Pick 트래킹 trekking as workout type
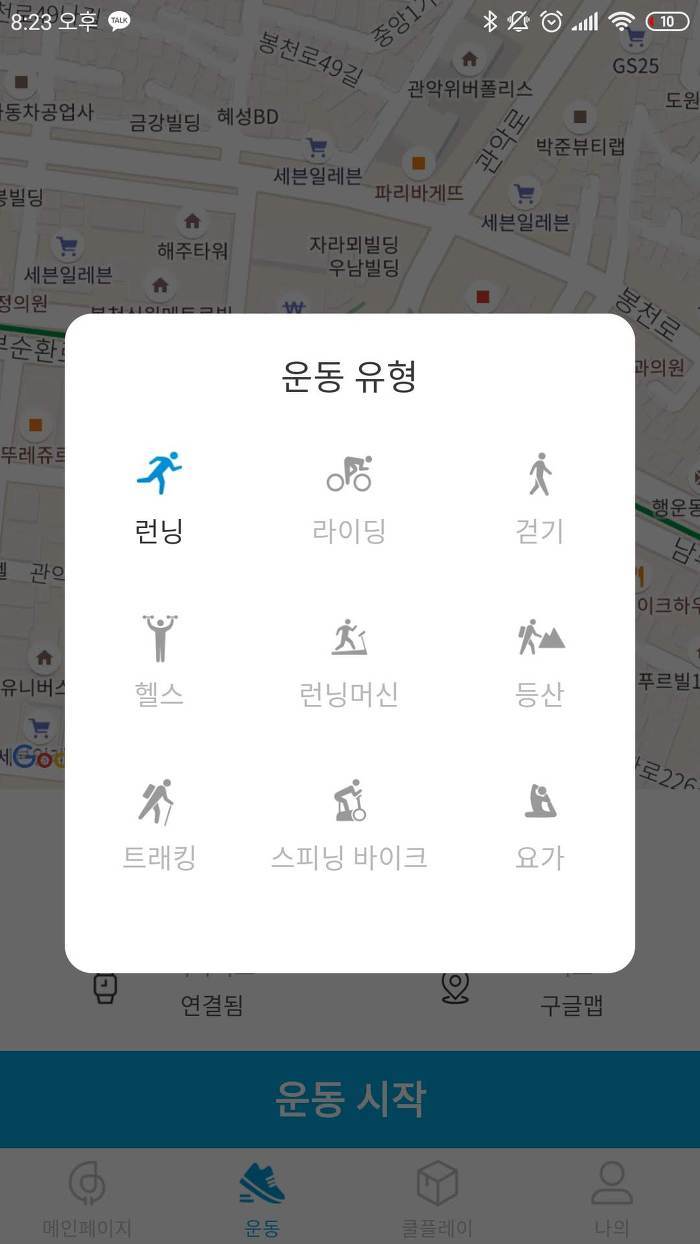 (x=159, y=824)
